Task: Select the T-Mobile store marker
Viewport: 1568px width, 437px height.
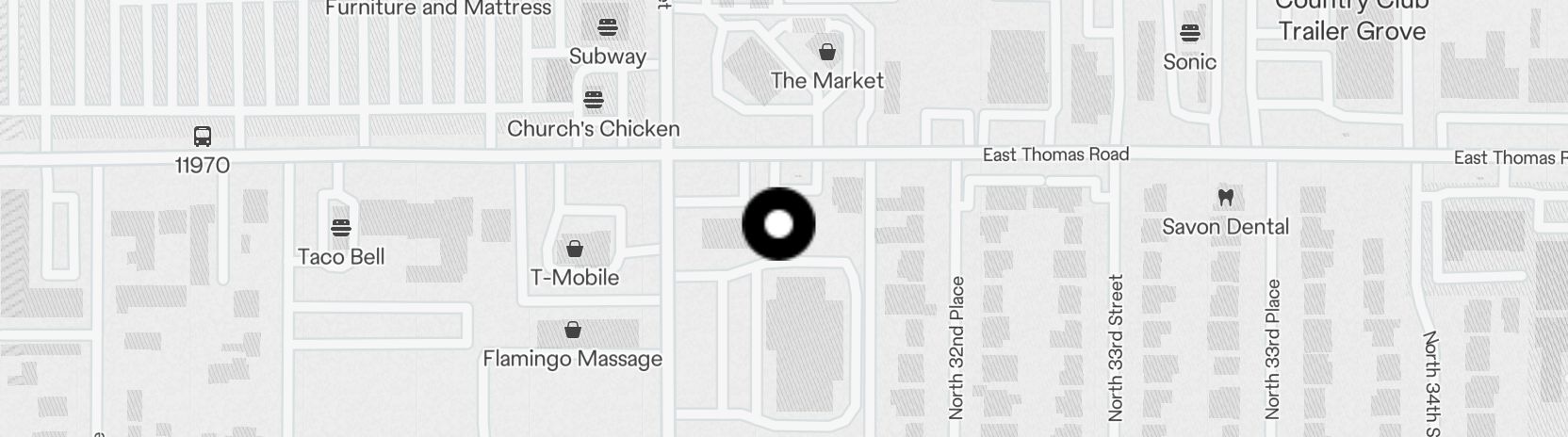Action: (574, 250)
